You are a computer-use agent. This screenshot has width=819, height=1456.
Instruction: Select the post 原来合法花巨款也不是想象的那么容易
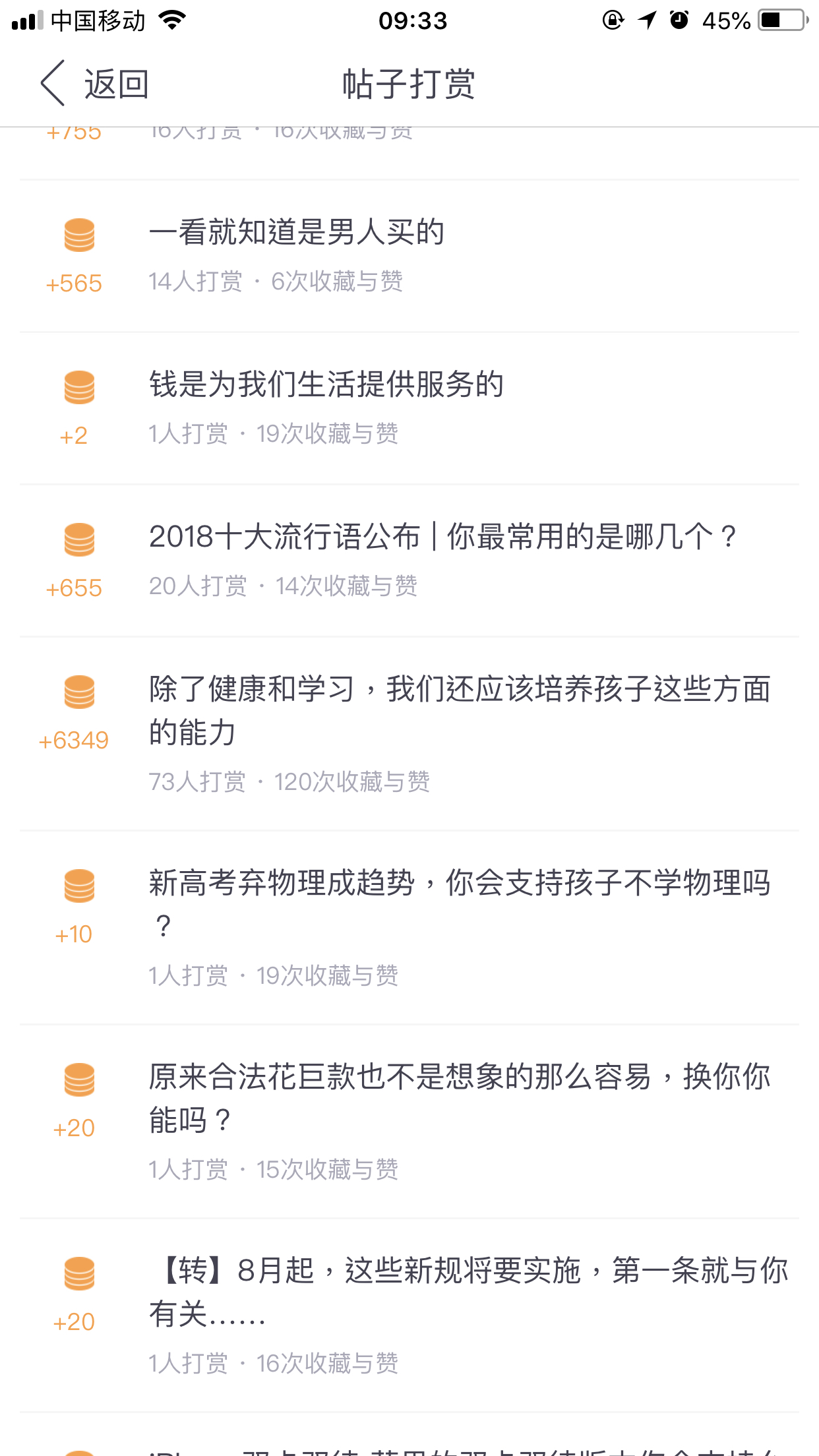click(409, 1122)
